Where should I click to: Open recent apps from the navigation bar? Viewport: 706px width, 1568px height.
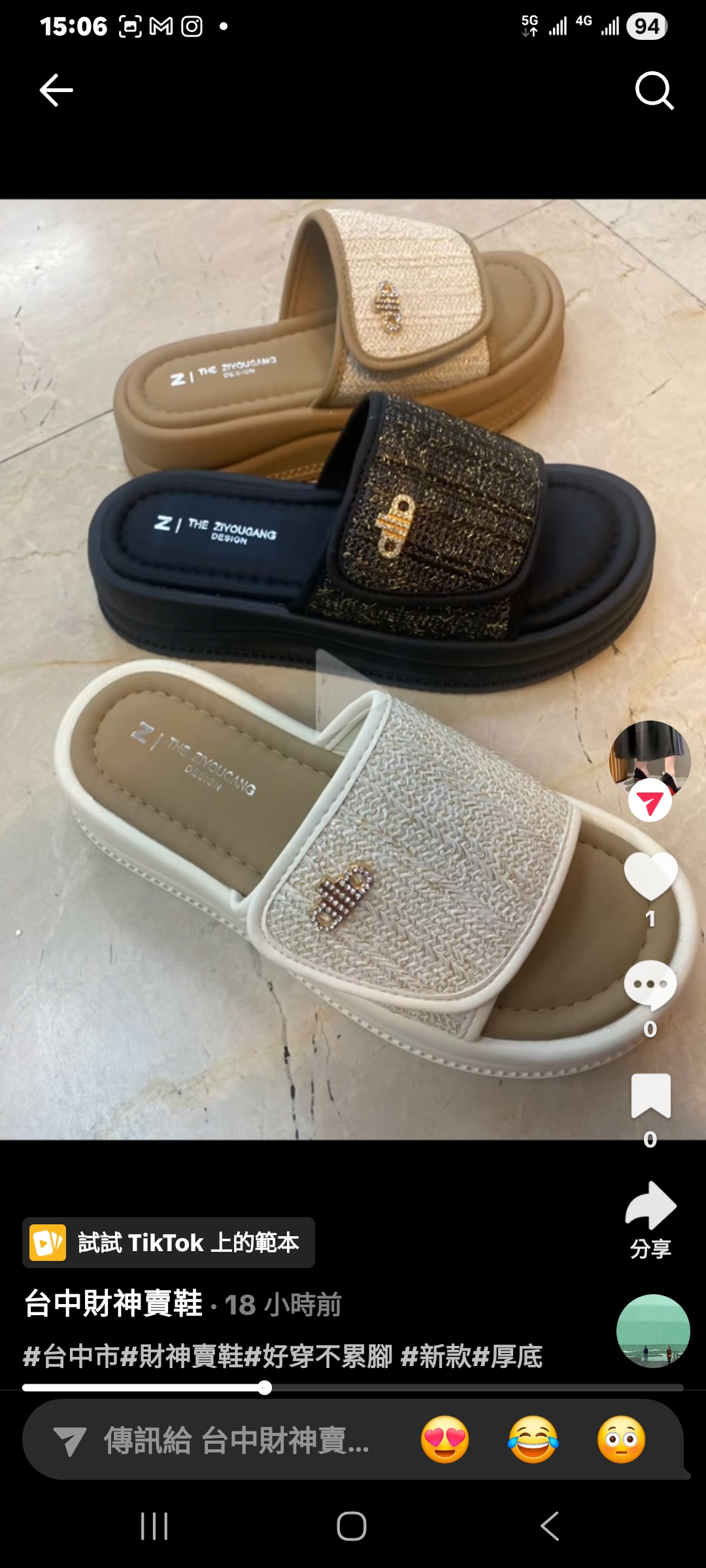[155, 1526]
